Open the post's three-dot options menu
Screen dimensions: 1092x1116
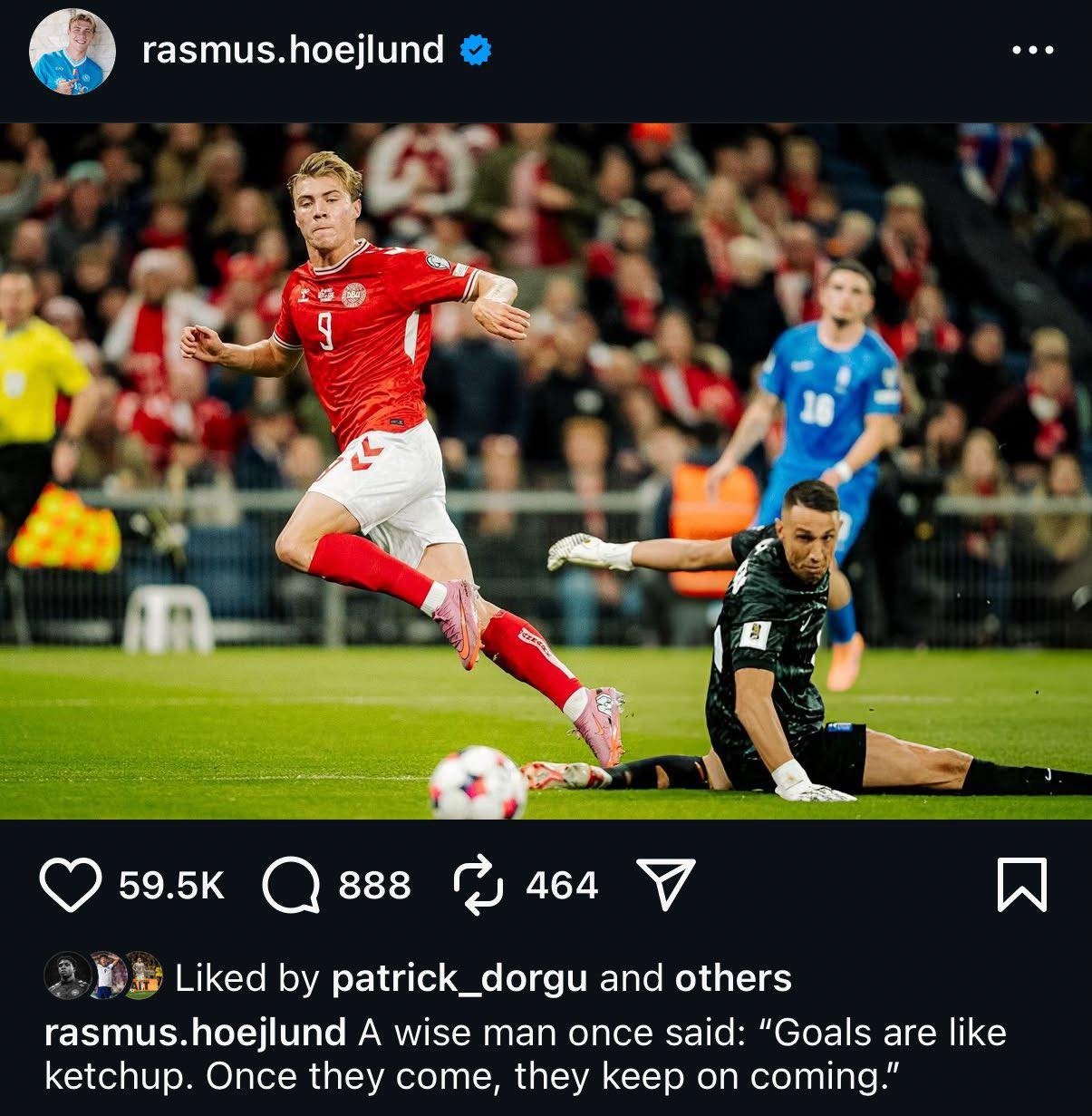(1032, 51)
